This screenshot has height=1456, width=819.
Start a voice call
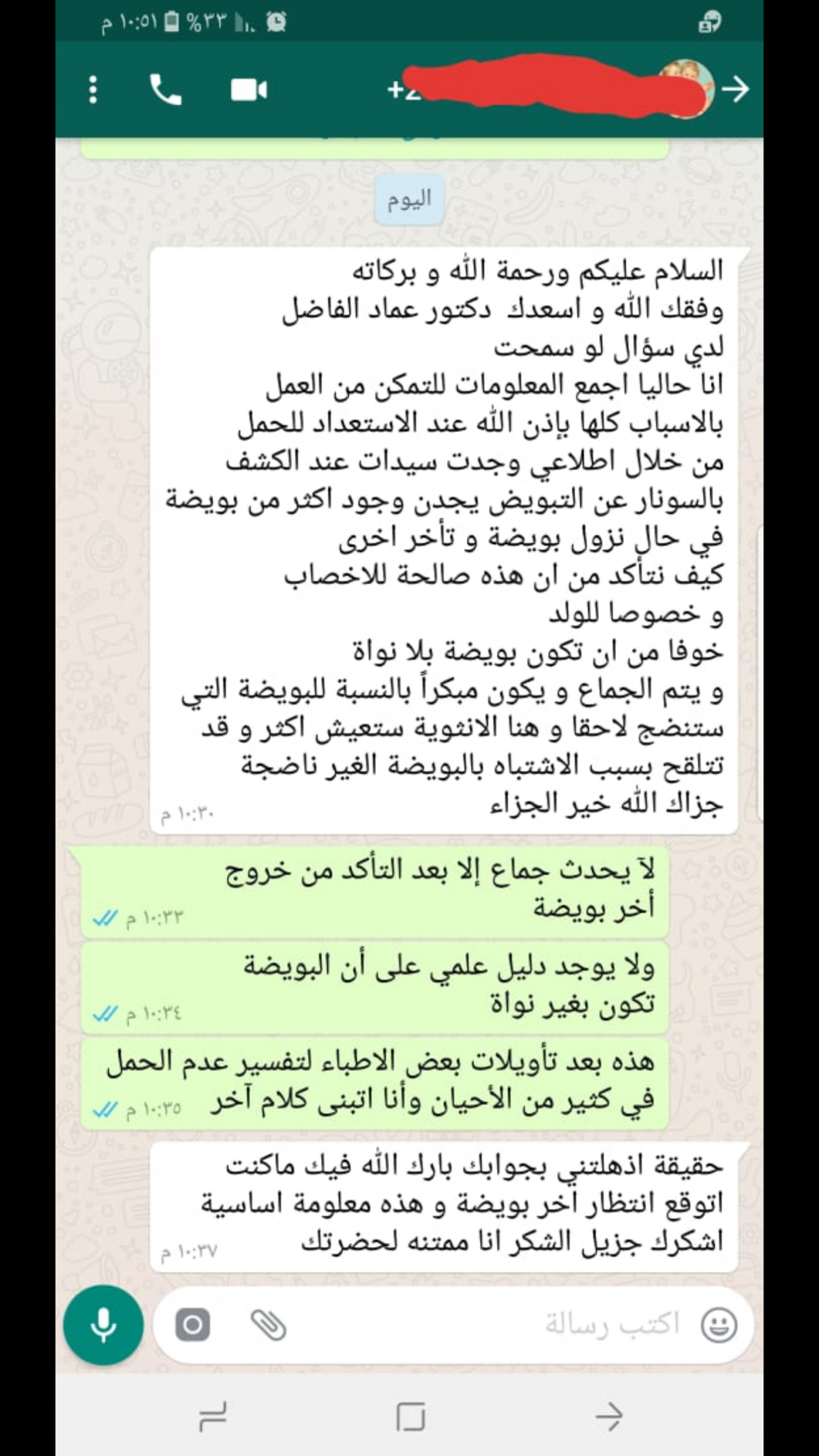(x=165, y=89)
